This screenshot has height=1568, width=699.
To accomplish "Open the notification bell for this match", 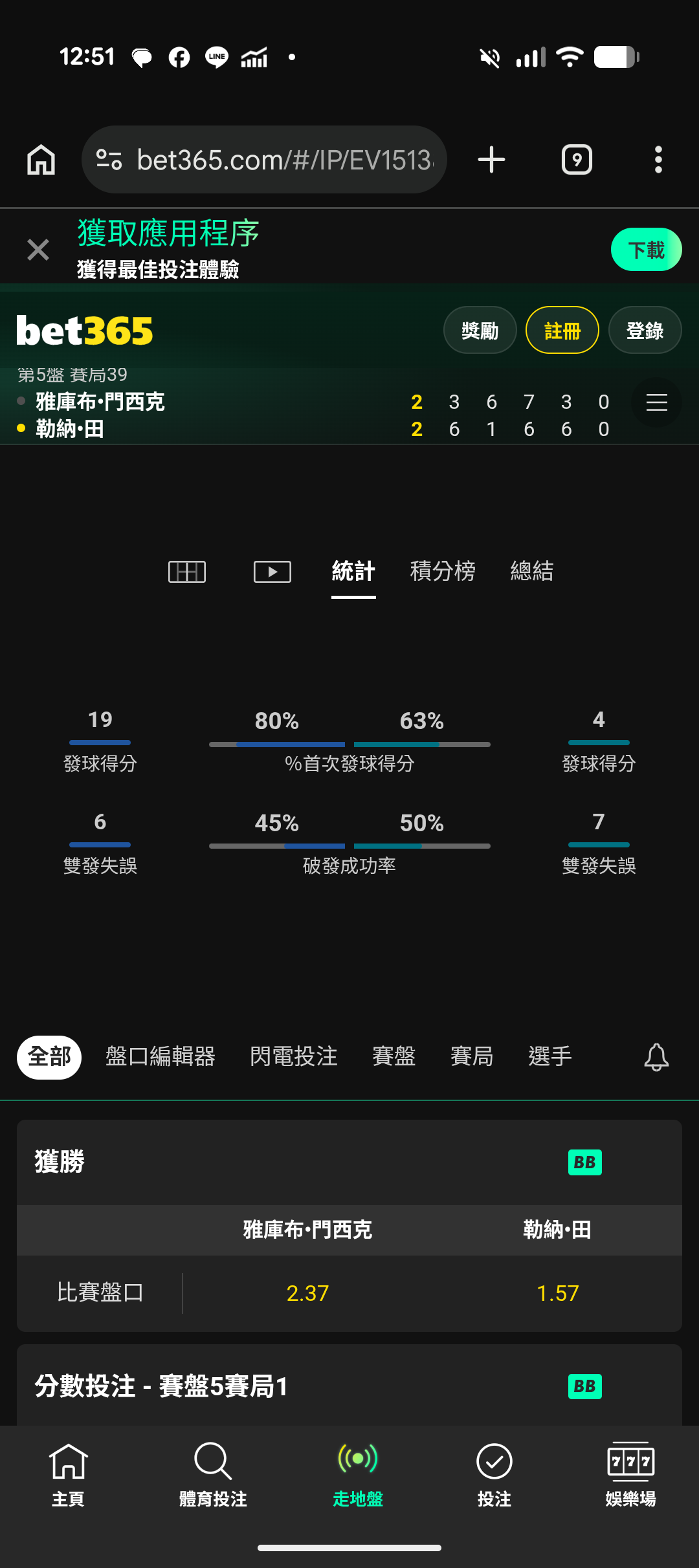I will coord(656,1057).
